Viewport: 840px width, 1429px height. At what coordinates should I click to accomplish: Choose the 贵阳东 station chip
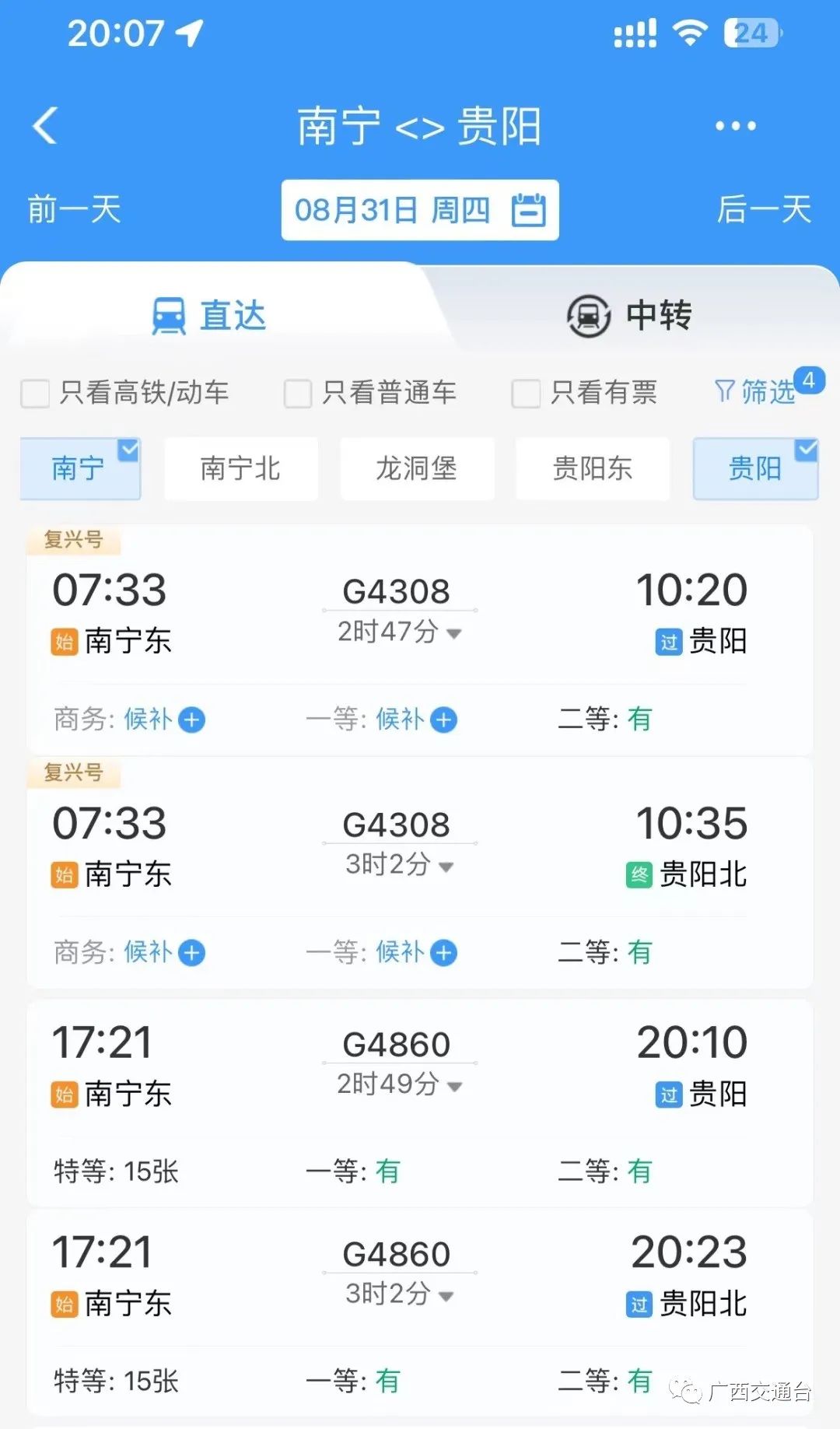[x=593, y=468]
